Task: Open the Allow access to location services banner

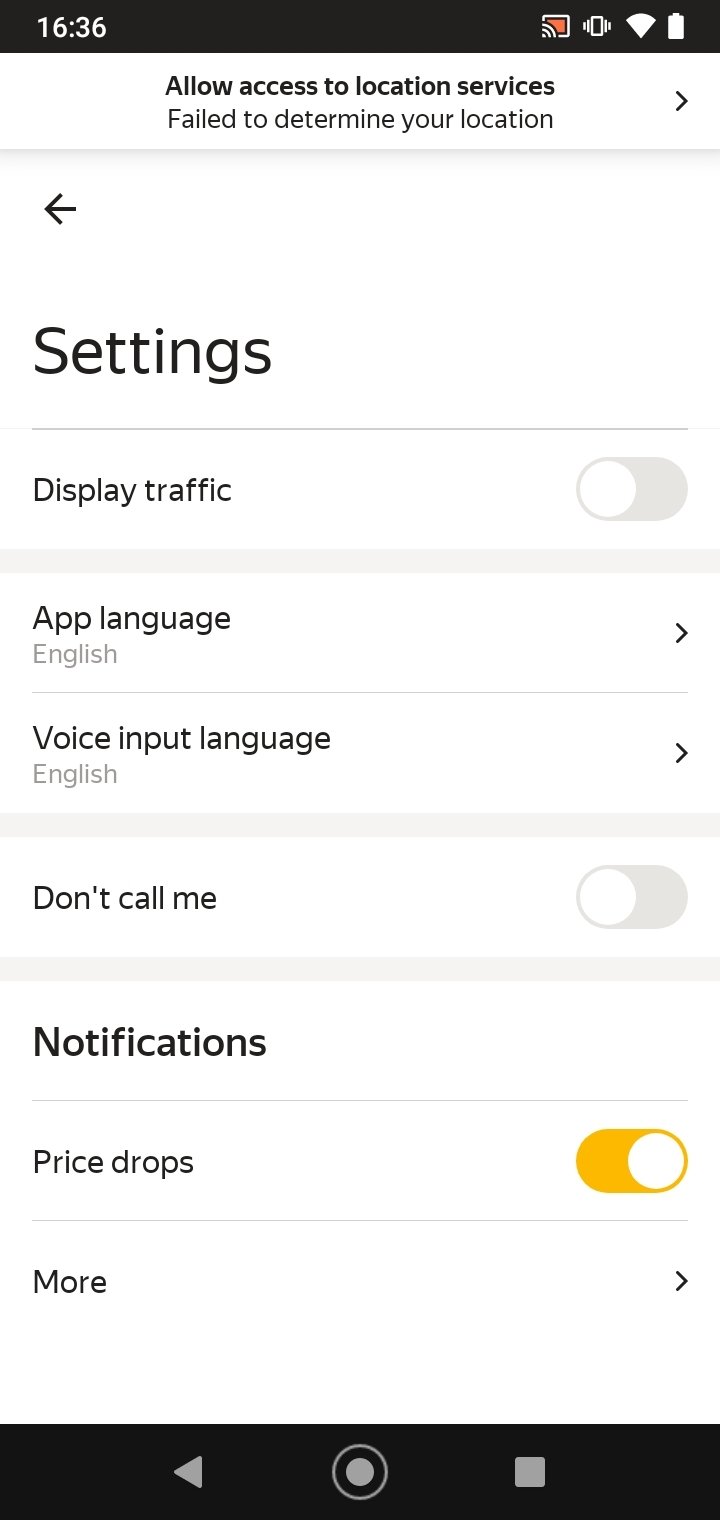Action: click(x=360, y=101)
